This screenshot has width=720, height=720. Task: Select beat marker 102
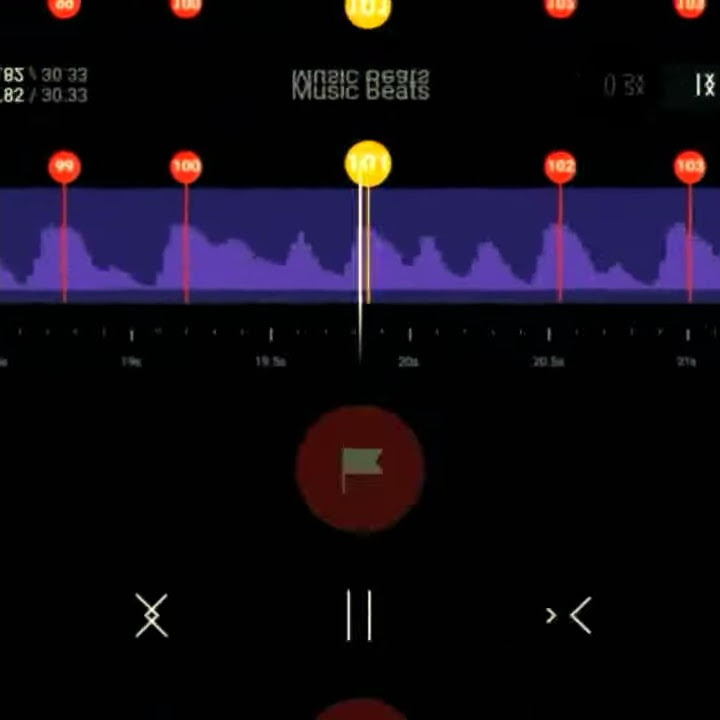560,167
